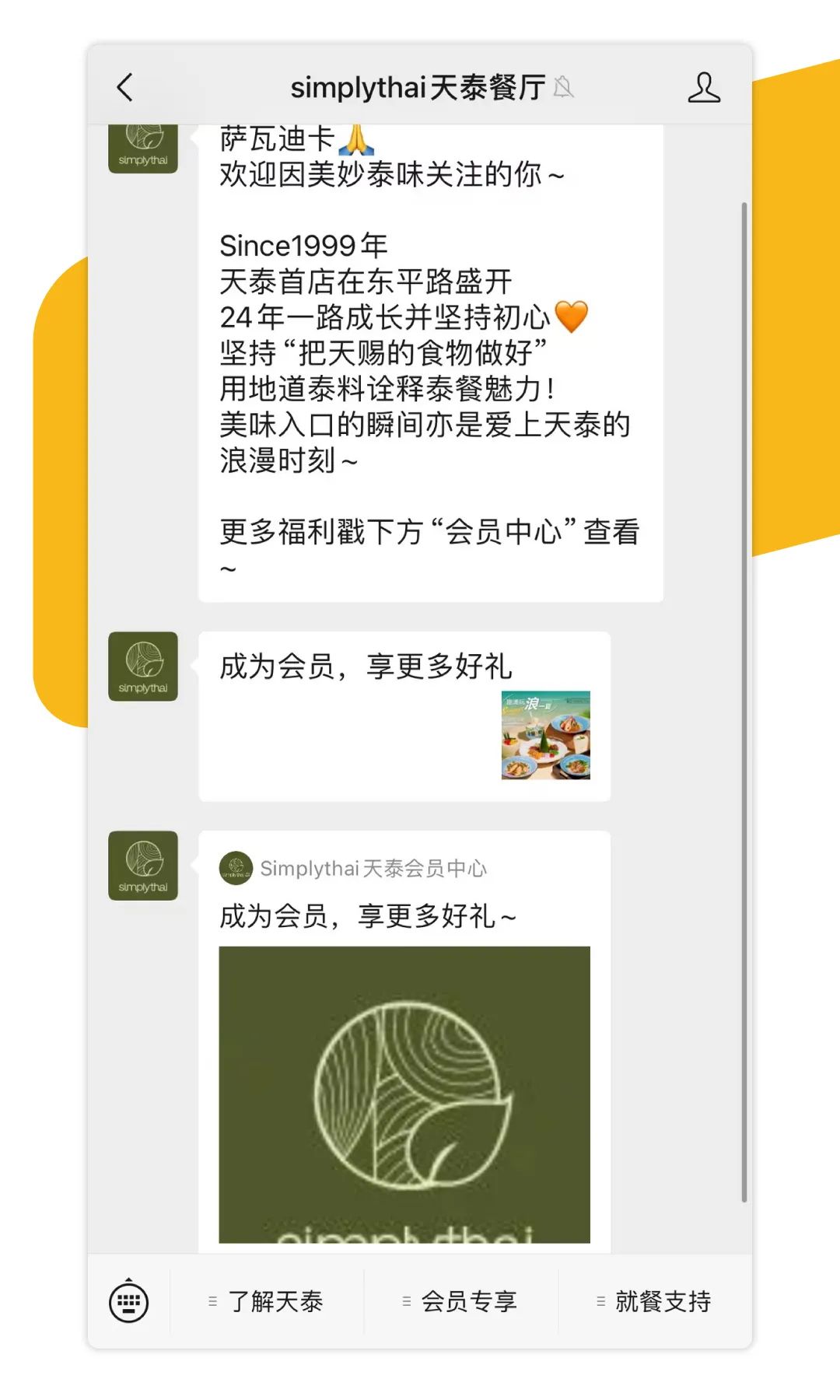Screen dimensions: 840x1400
Task: Switch to keyboard input mode
Action: 129,1300
